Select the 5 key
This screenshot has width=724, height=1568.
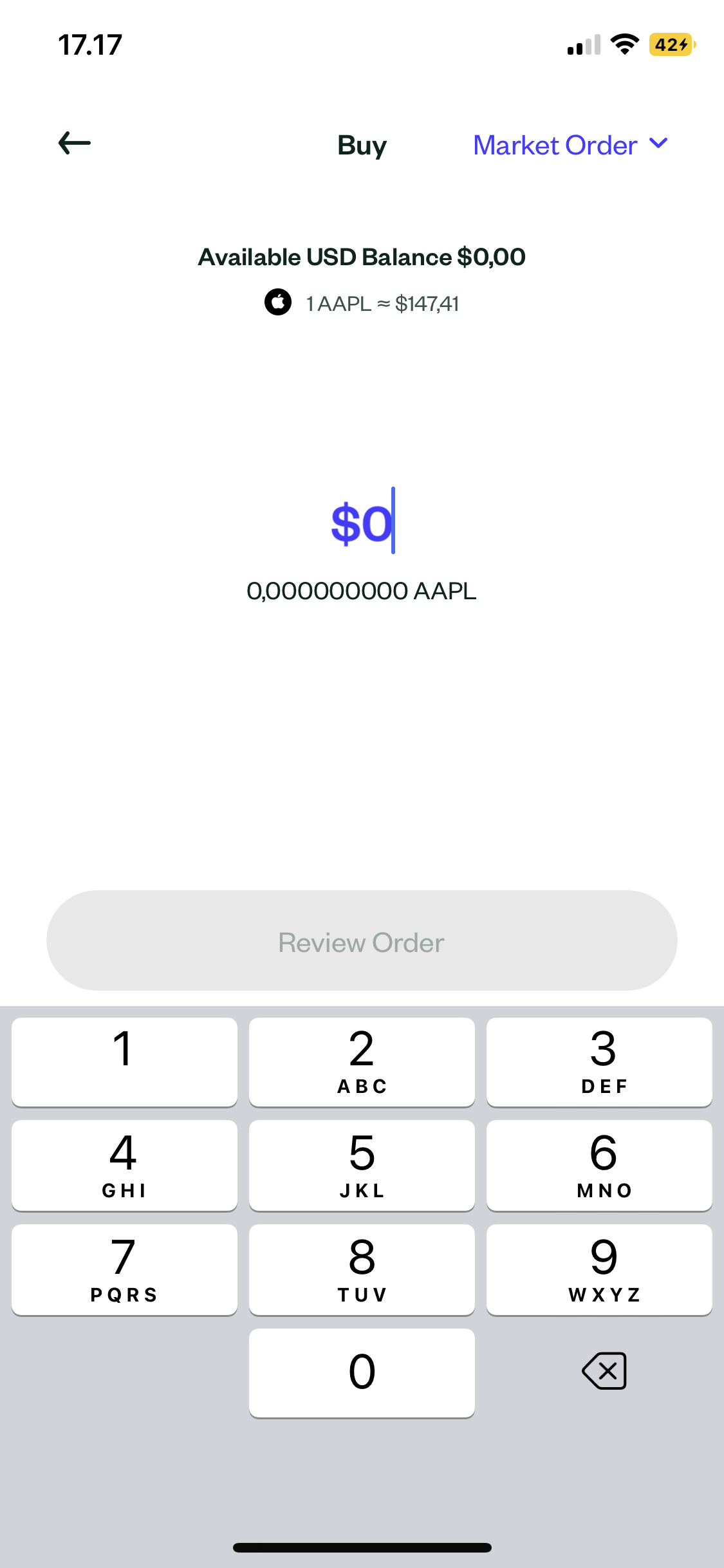tap(362, 1165)
